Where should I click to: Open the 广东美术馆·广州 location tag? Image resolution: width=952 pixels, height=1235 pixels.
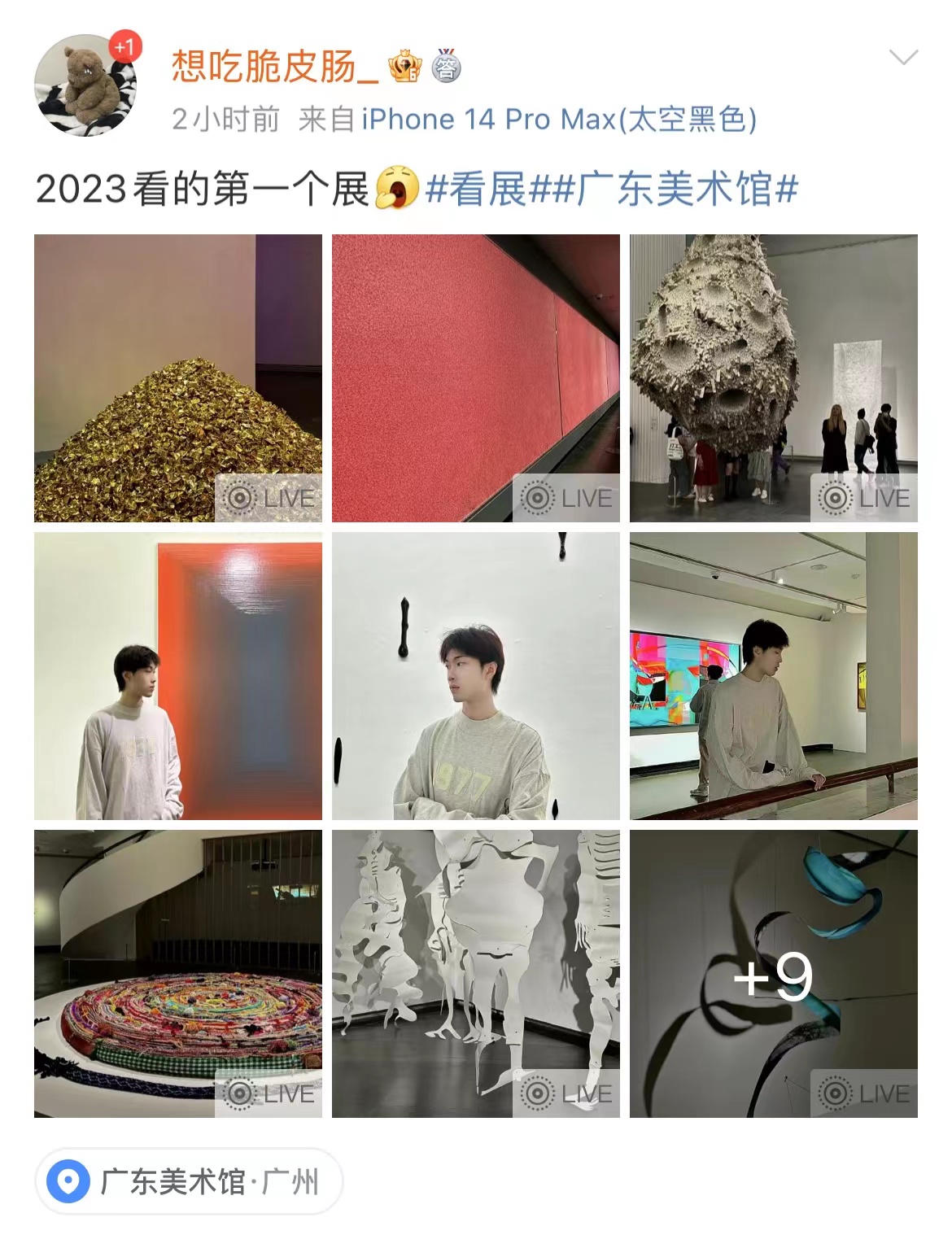click(x=189, y=1181)
